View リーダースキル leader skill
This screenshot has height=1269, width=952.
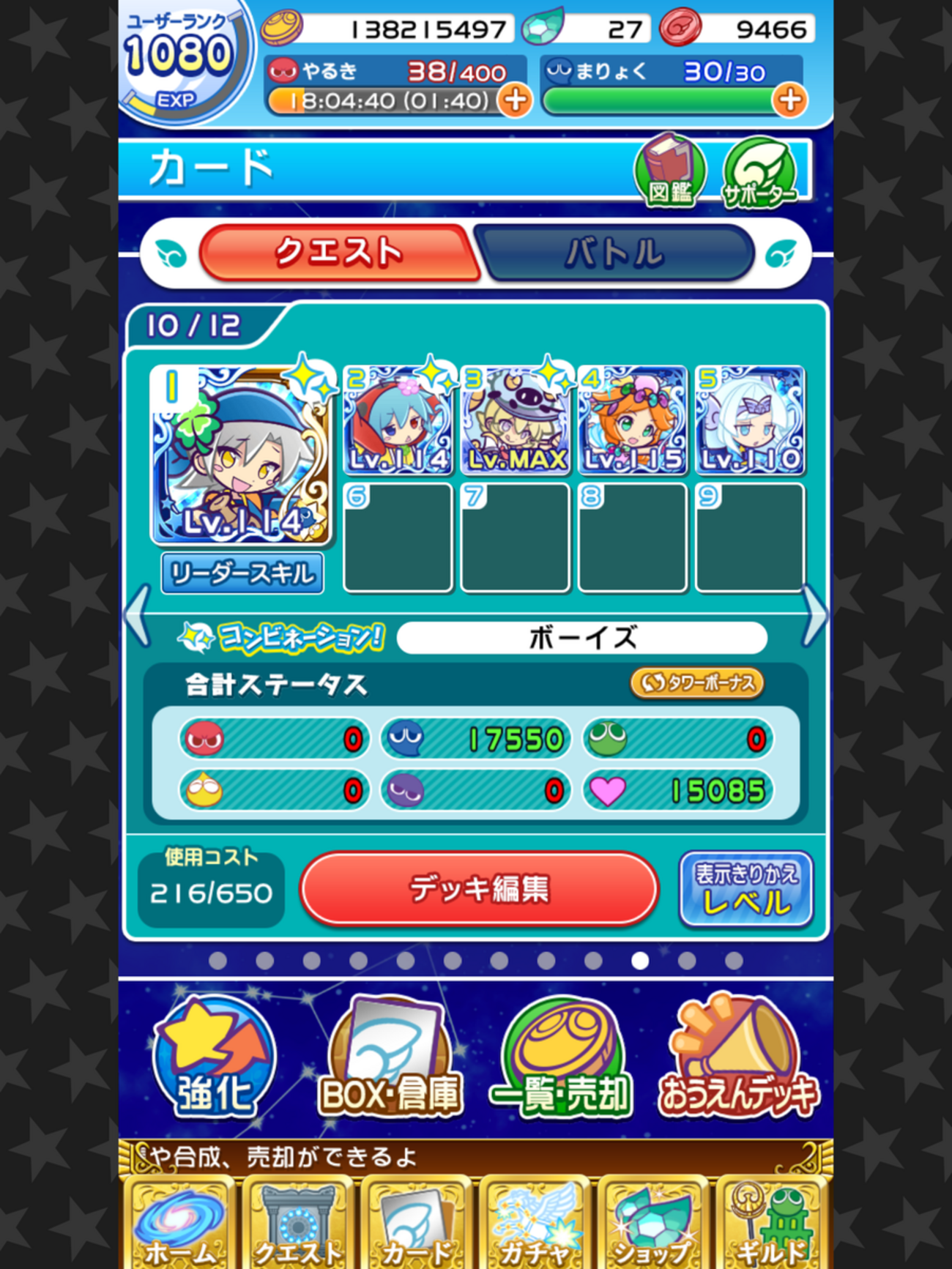click(242, 573)
